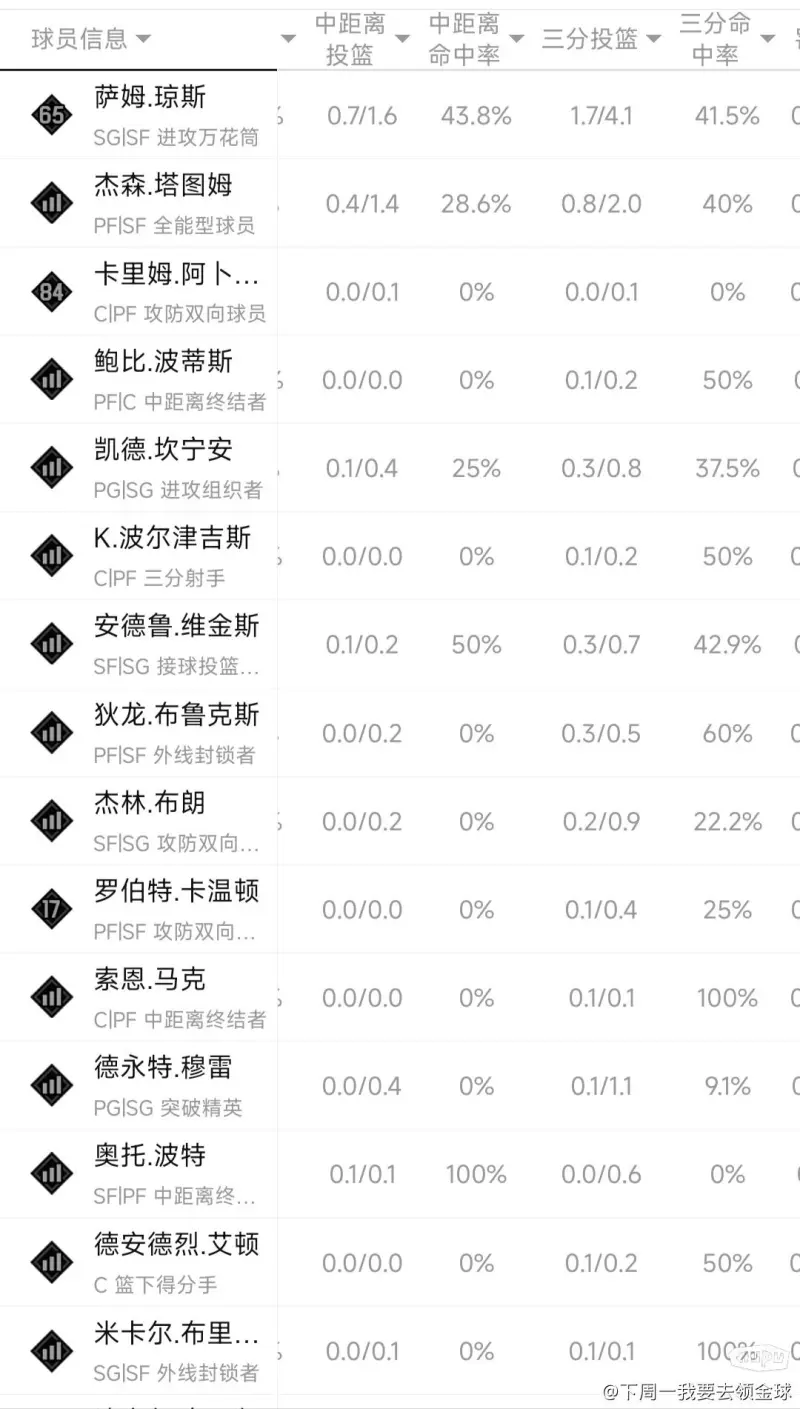Viewport: 800px width, 1409px height.
Task: Sort by 三分投篮 column
Action: pos(601,39)
